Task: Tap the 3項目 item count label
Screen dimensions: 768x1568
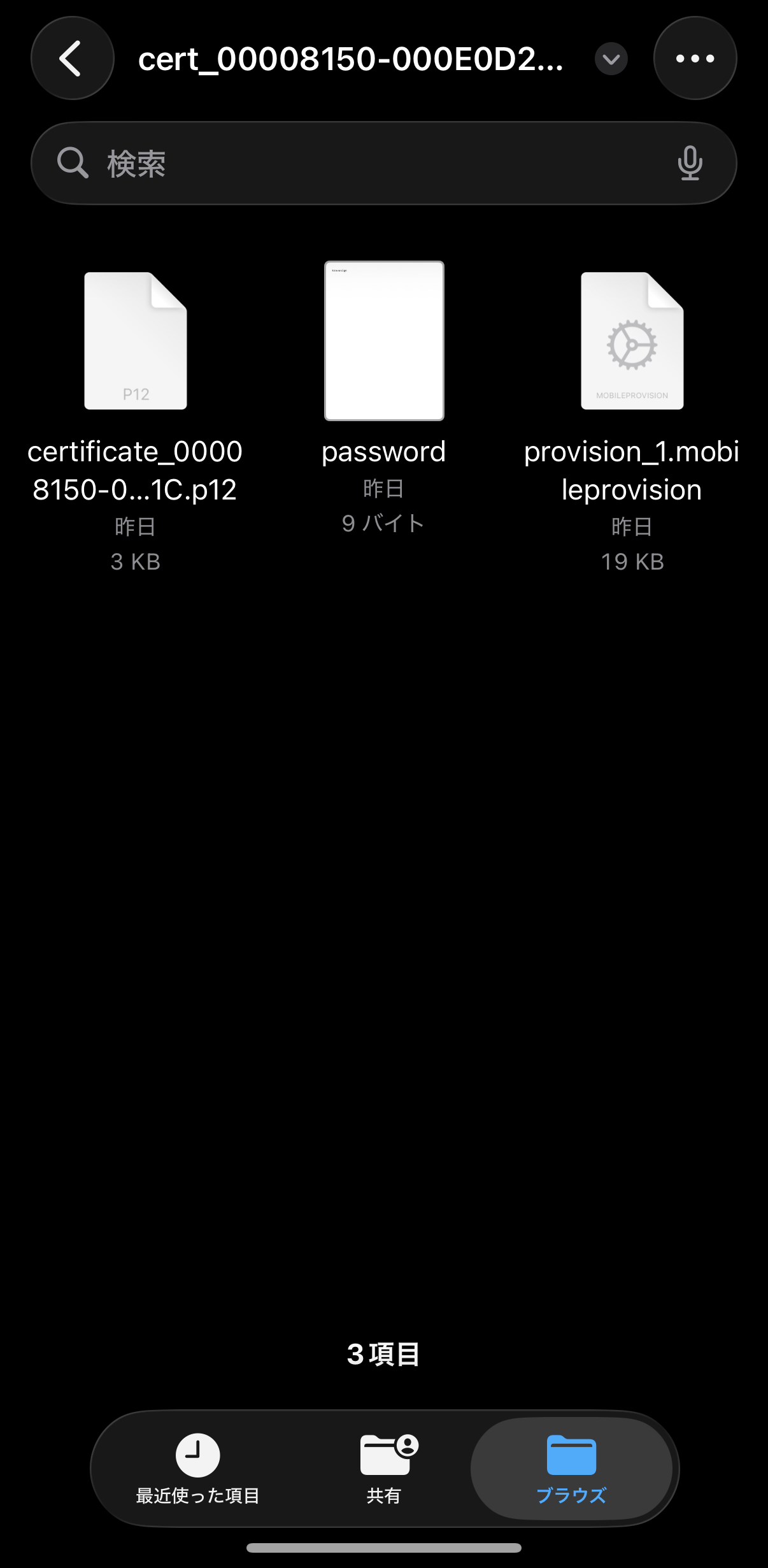Action: [383, 1355]
